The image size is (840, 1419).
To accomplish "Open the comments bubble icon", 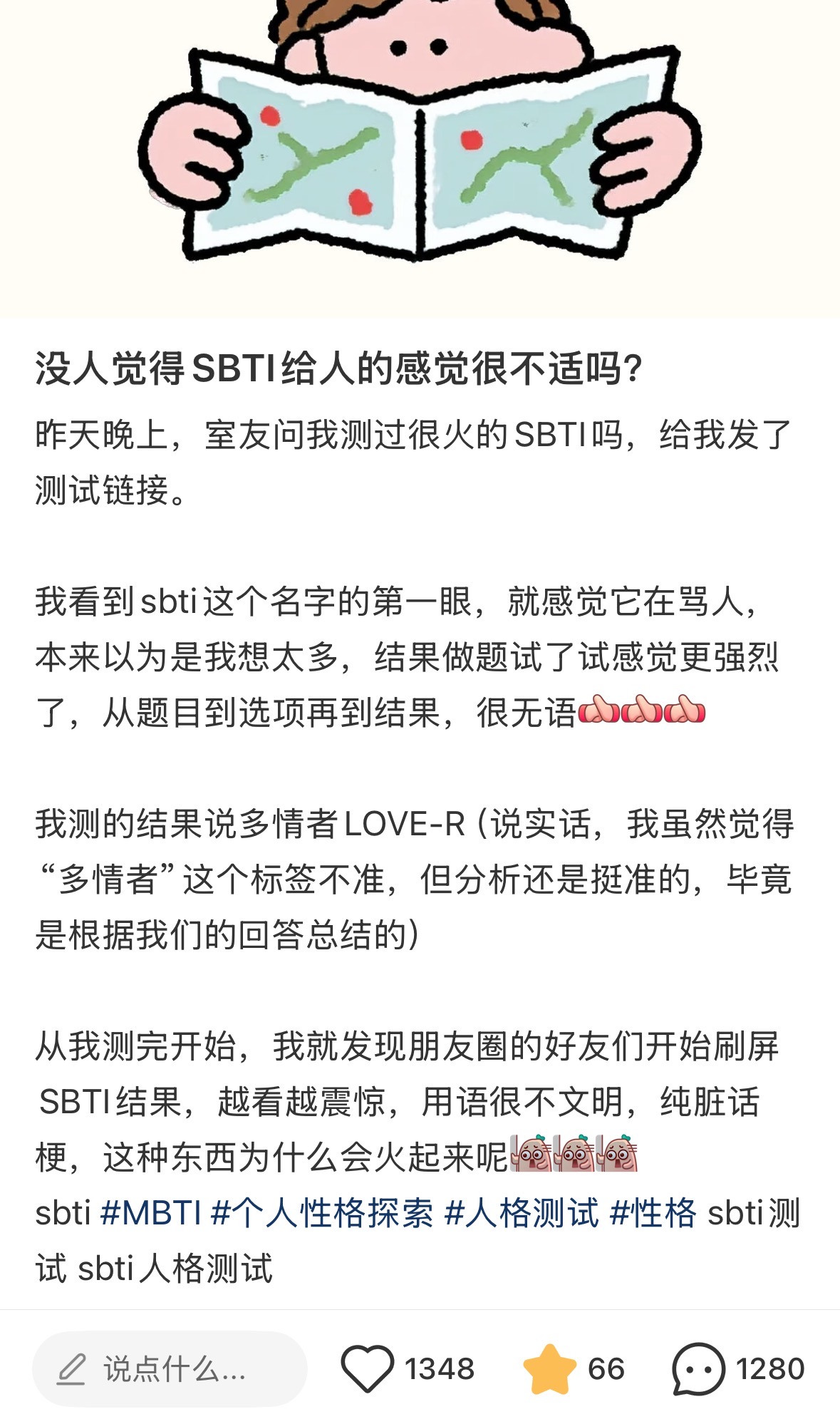I will point(698,1368).
